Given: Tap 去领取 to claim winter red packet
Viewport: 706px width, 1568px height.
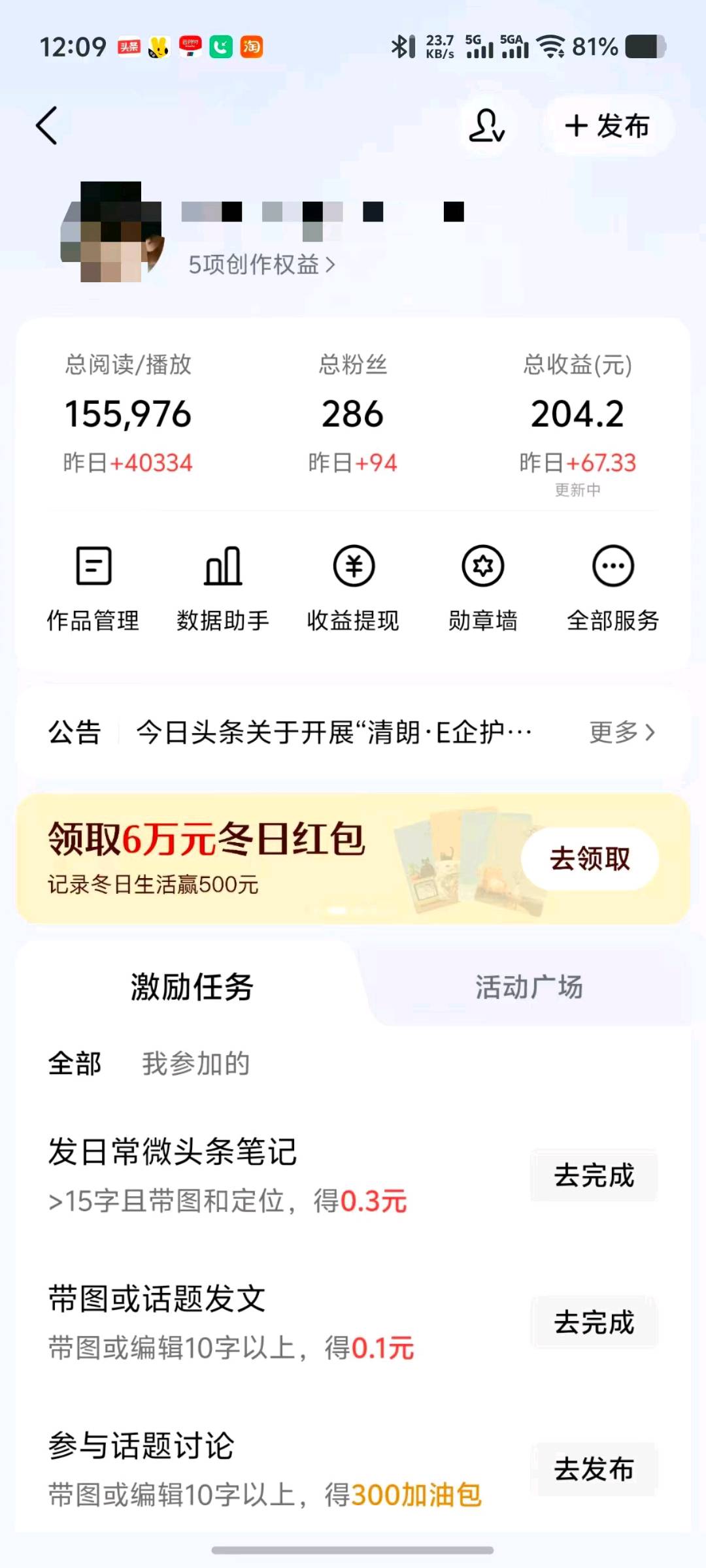Looking at the screenshot, I should tap(589, 860).
